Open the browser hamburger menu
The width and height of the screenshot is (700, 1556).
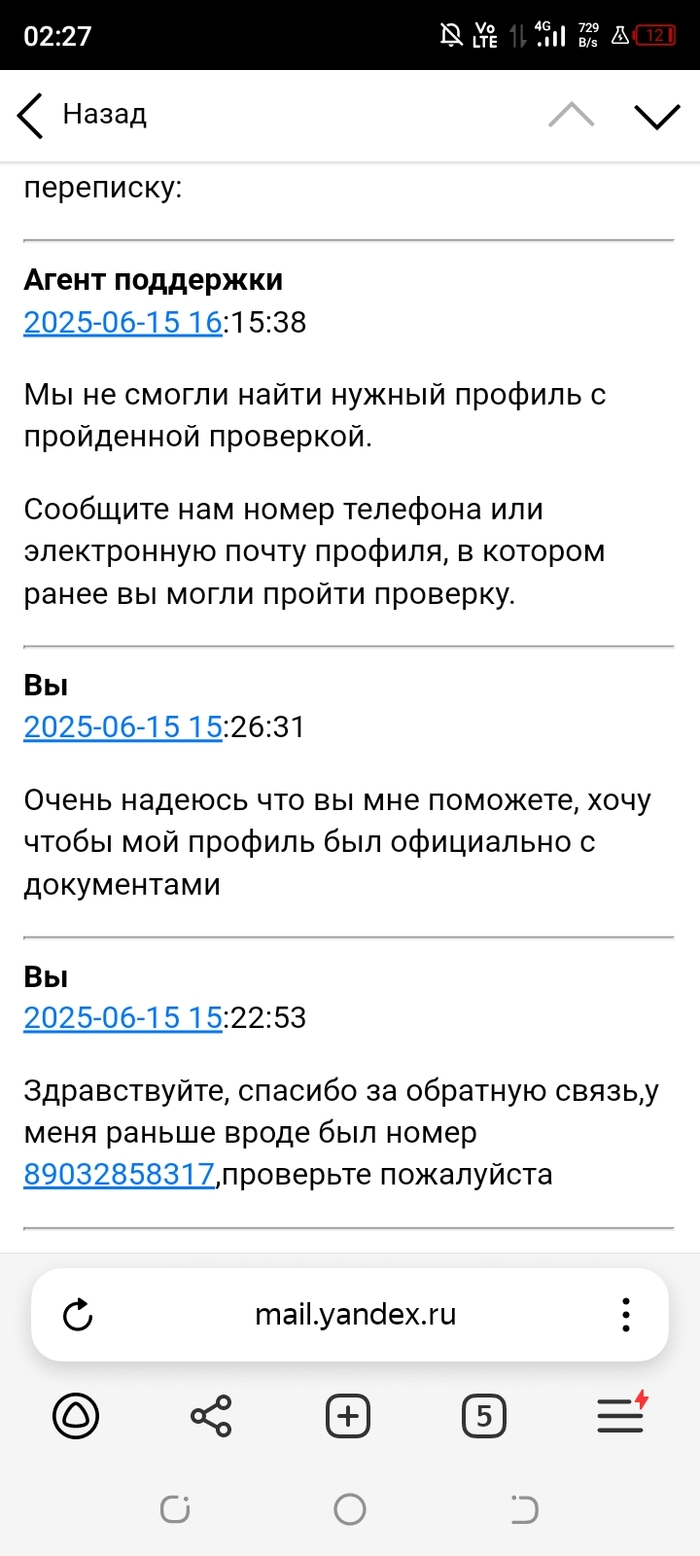pyautogui.click(x=621, y=1415)
